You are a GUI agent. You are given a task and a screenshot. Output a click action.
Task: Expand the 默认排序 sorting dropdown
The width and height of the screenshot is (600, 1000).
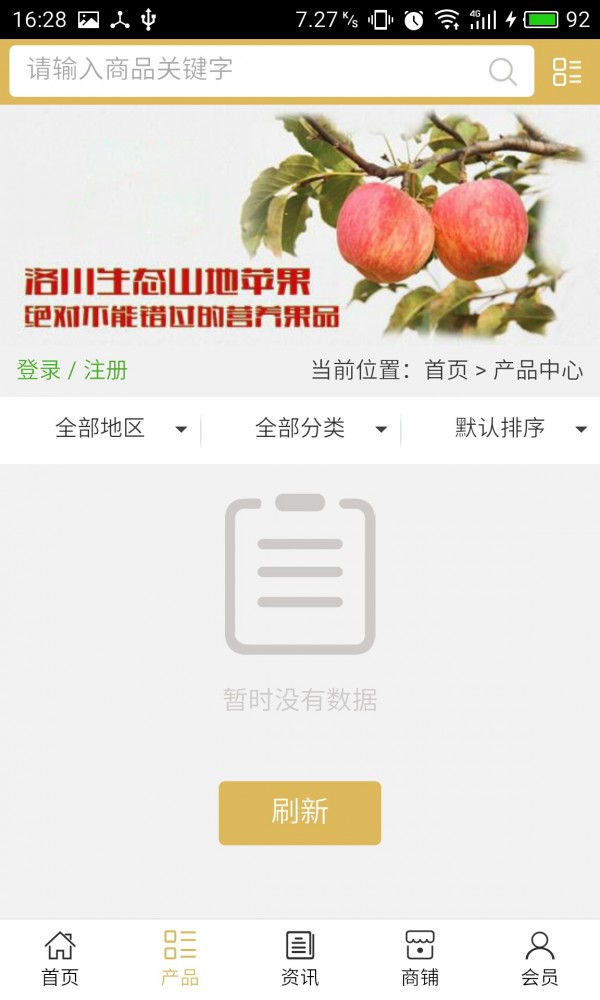[518, 429]
